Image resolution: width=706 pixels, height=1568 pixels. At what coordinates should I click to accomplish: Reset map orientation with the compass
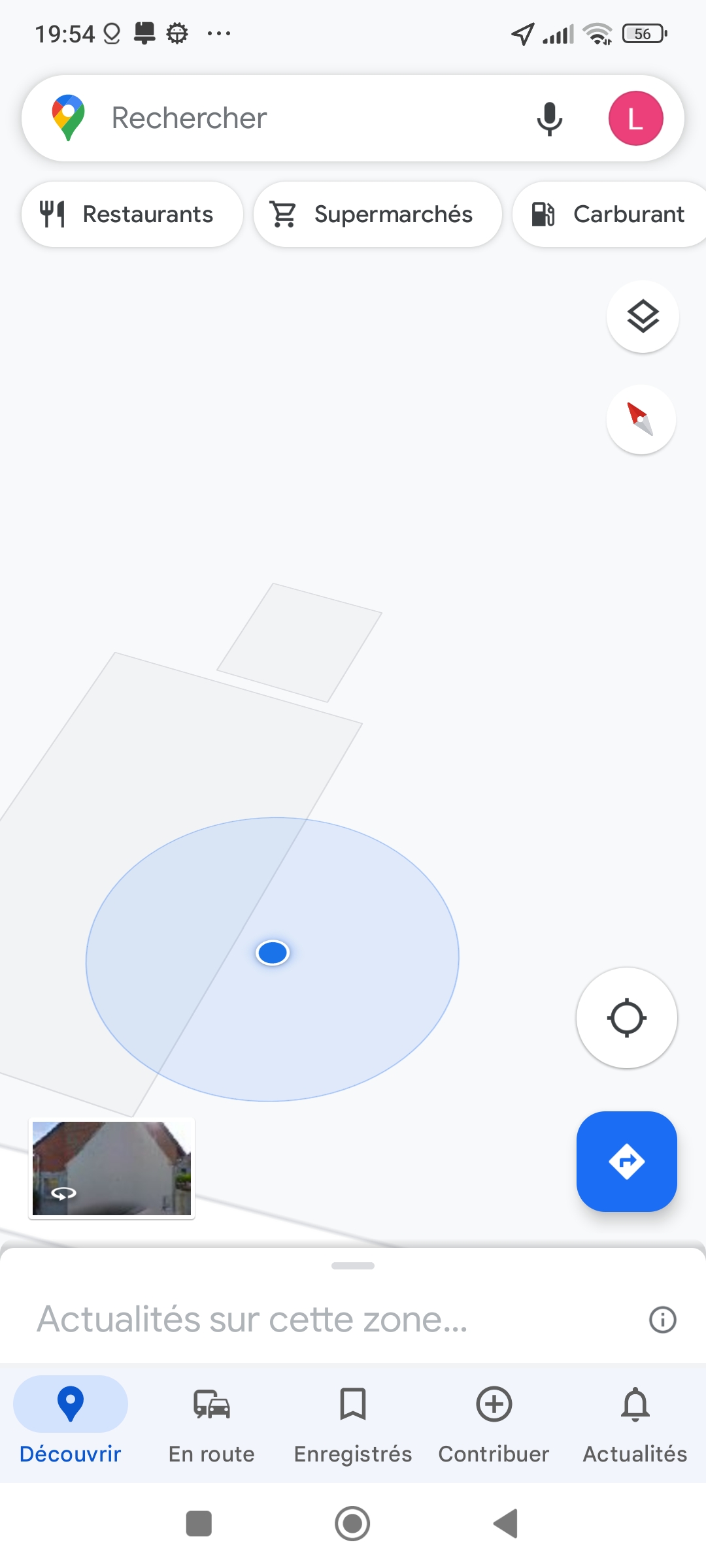(641, 419)
